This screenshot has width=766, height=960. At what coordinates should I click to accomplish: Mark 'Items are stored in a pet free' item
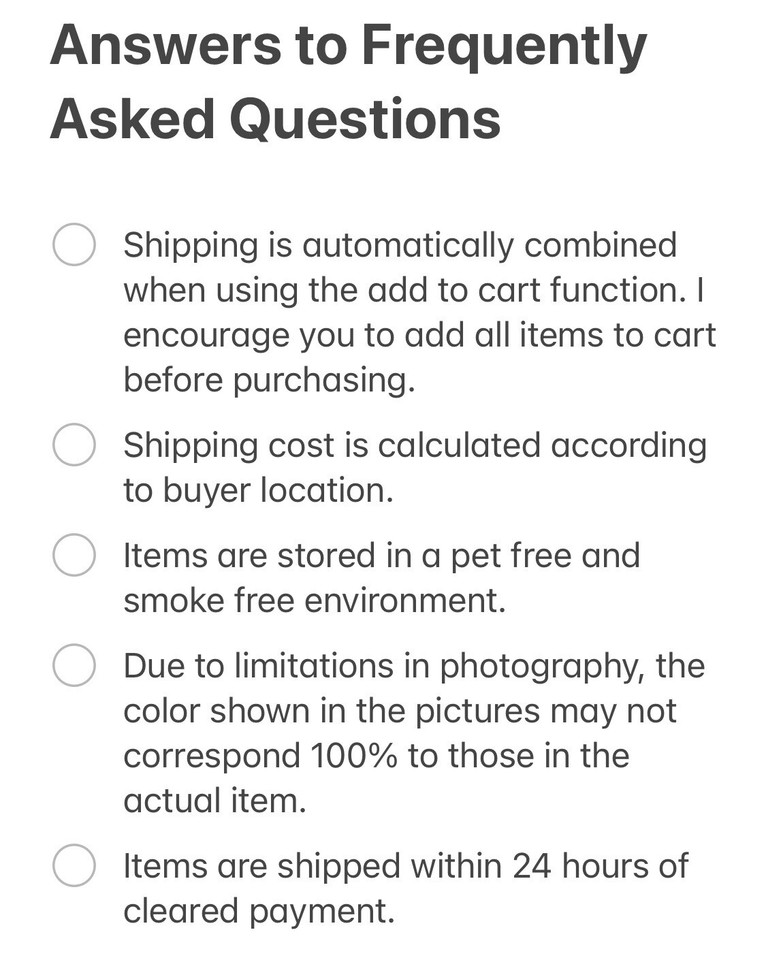(74, 555)
